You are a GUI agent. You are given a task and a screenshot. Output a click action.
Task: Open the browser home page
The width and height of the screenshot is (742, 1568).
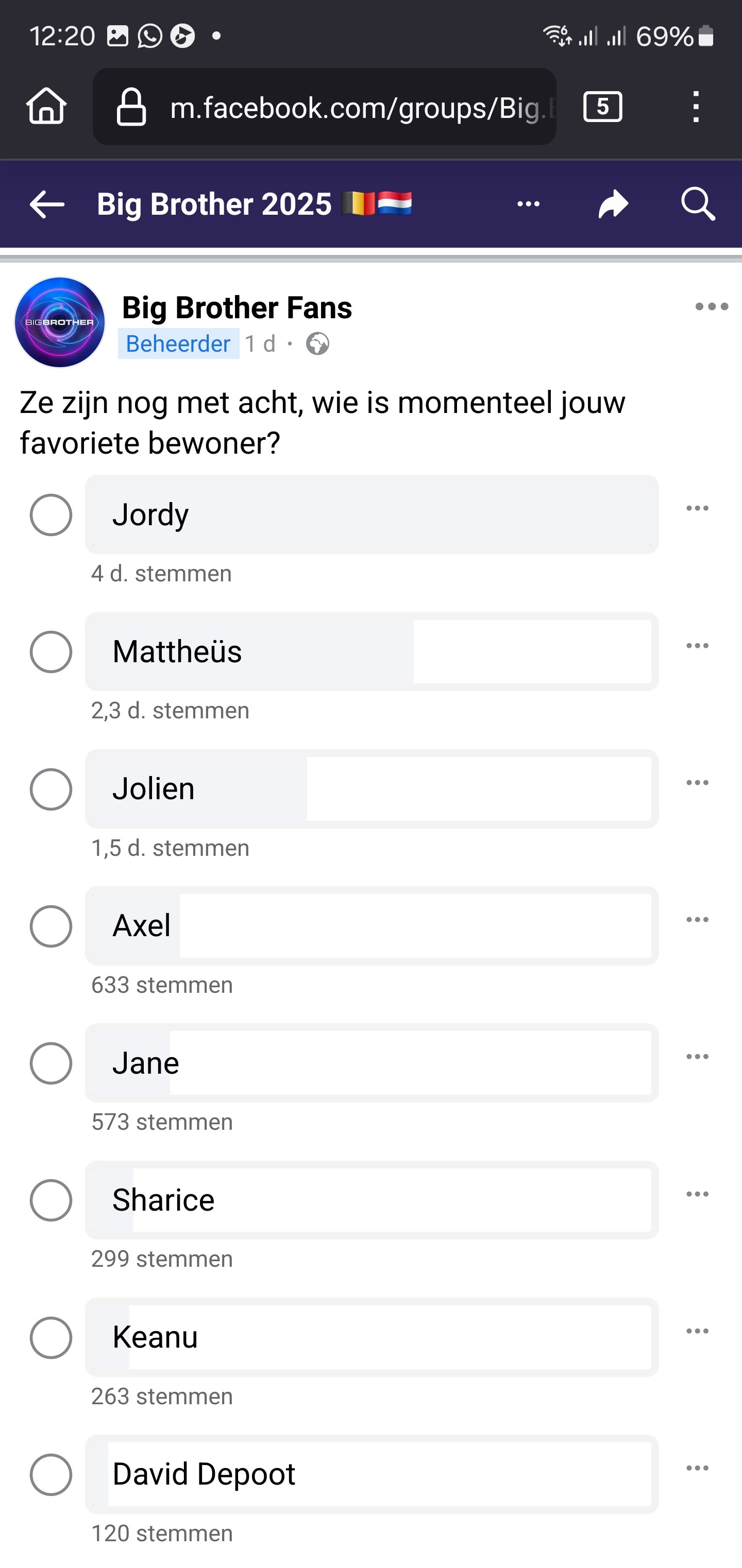click(x=46, y=107)
